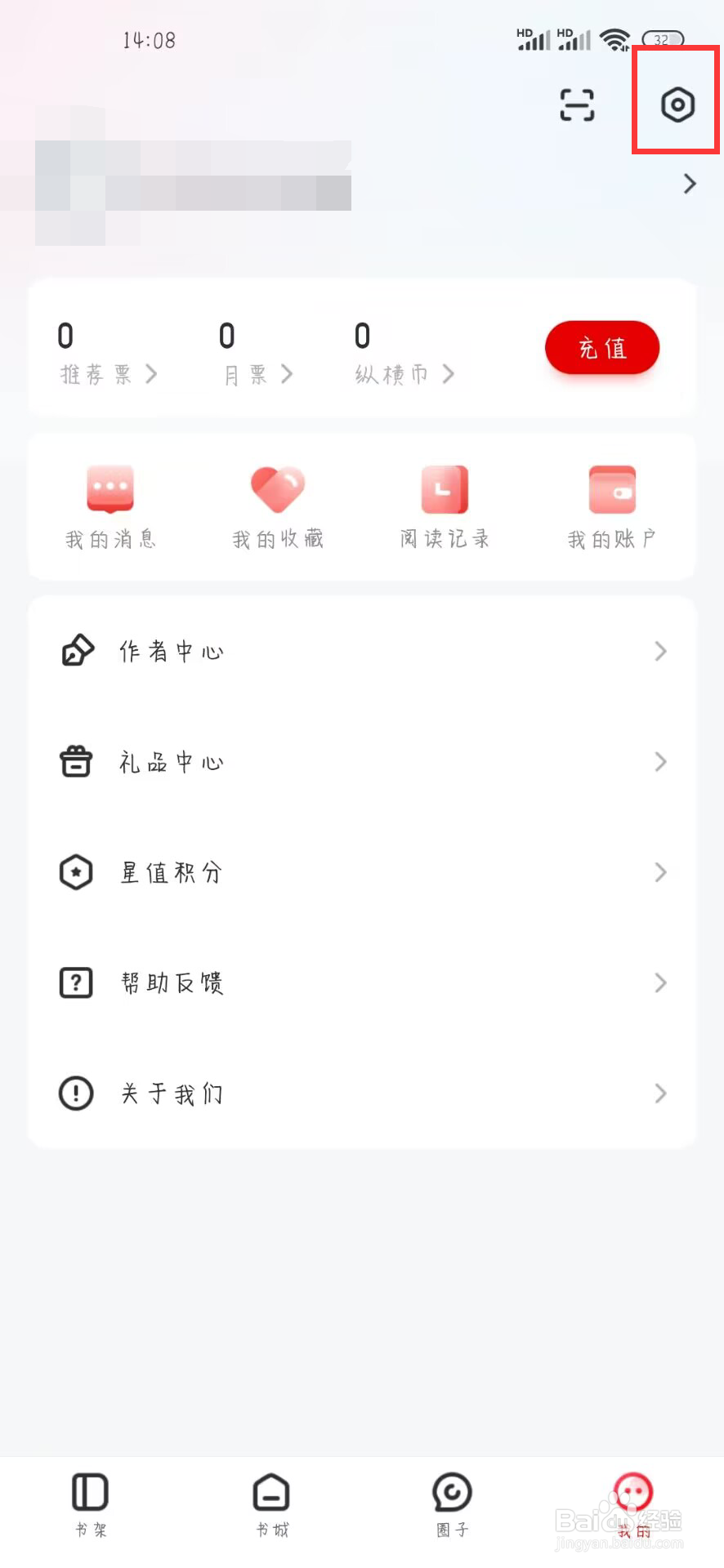Open the 帮助反馈 help question mark icon

tap(75, 982)
